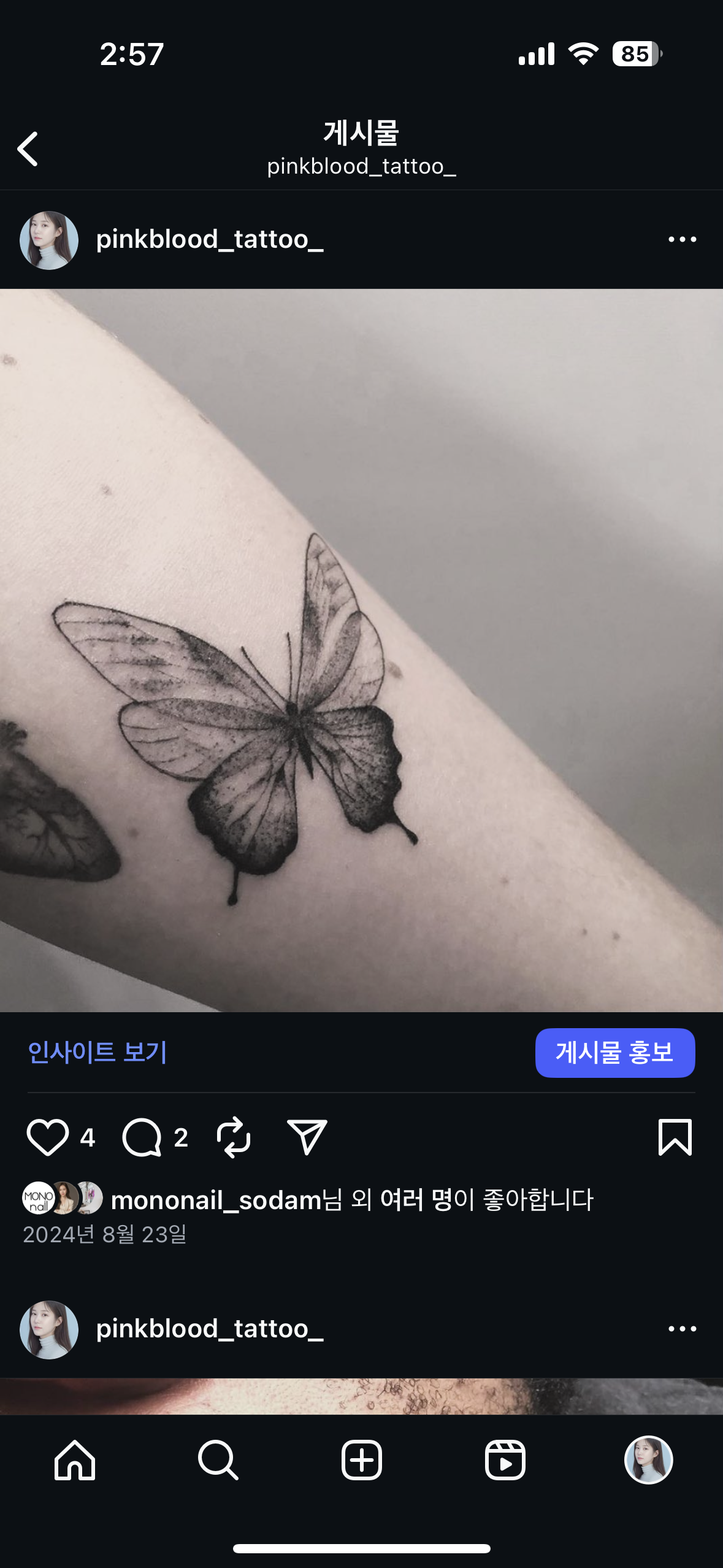Open the overflow menu on the butterfly post

682,240
